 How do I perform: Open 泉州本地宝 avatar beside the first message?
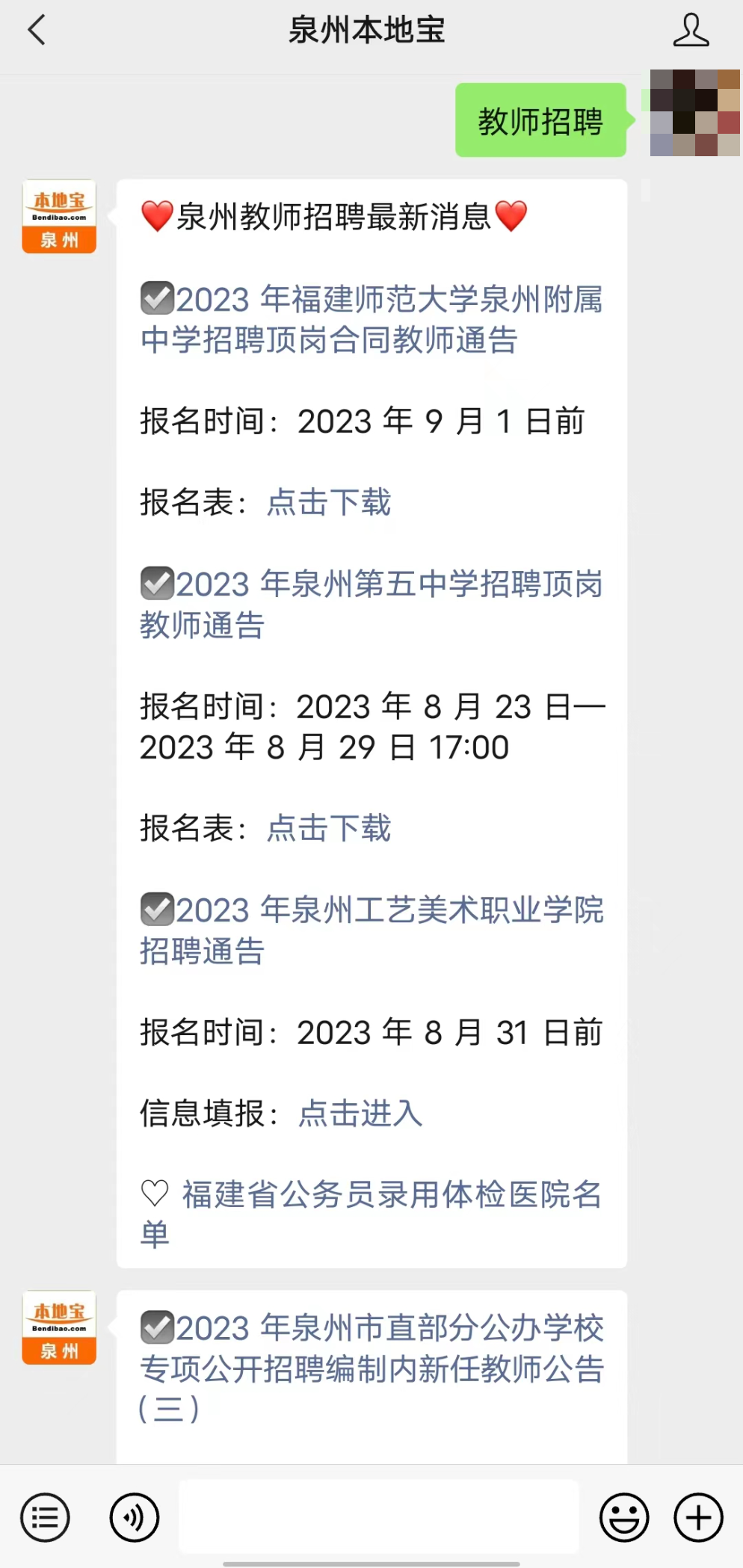[59, 216]
